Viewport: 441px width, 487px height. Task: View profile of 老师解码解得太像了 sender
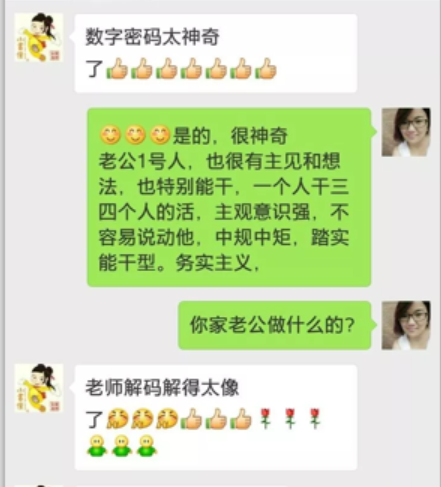(x=39, y=388)
